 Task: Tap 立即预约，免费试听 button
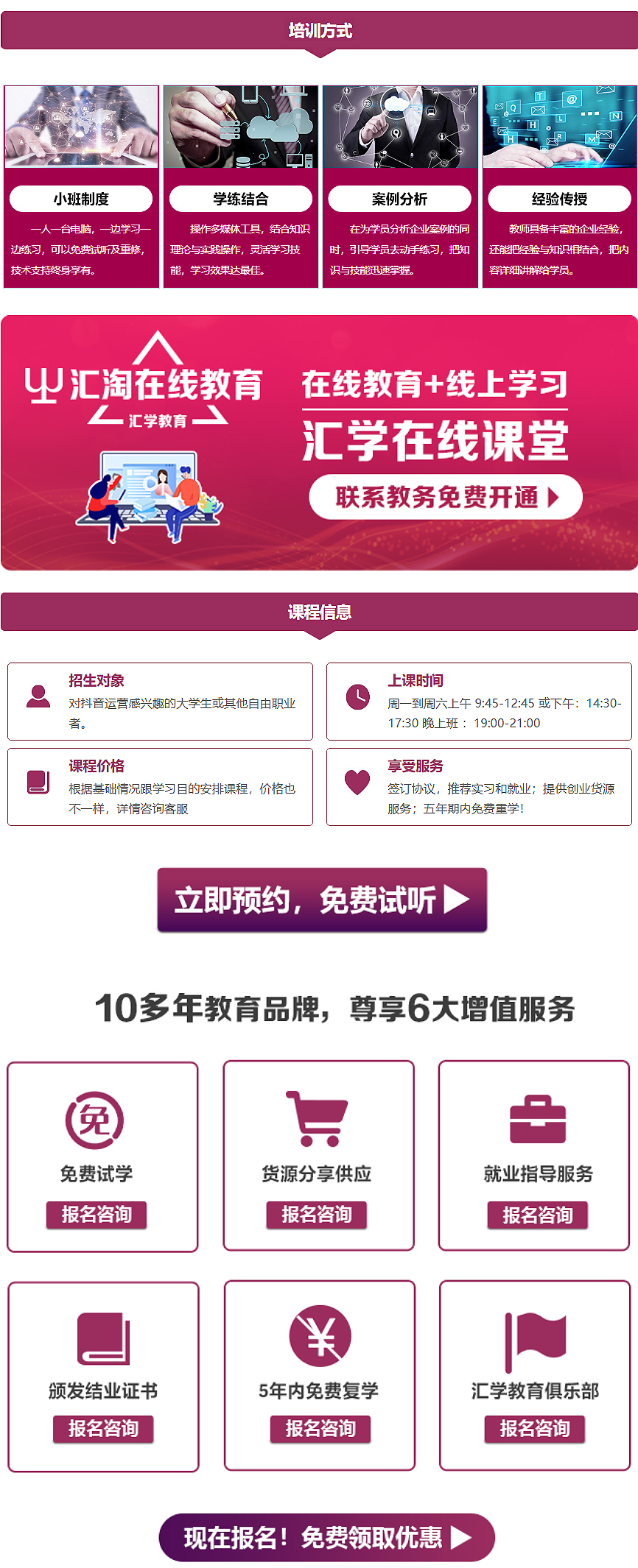point(322,900)
